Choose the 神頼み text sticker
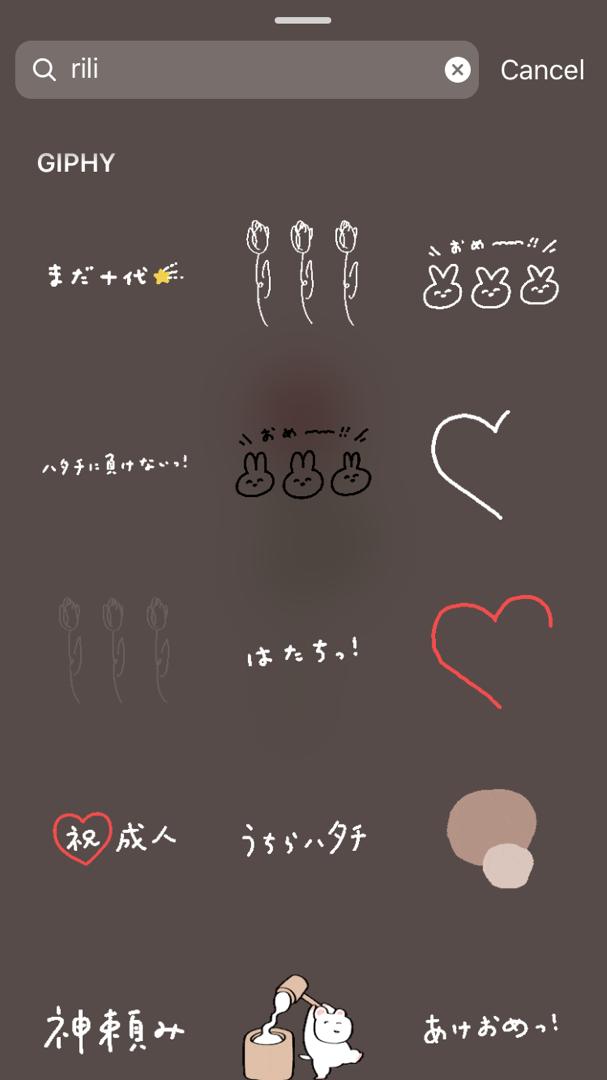Screen dimensions: 607x1080 tap(115, 1028)
